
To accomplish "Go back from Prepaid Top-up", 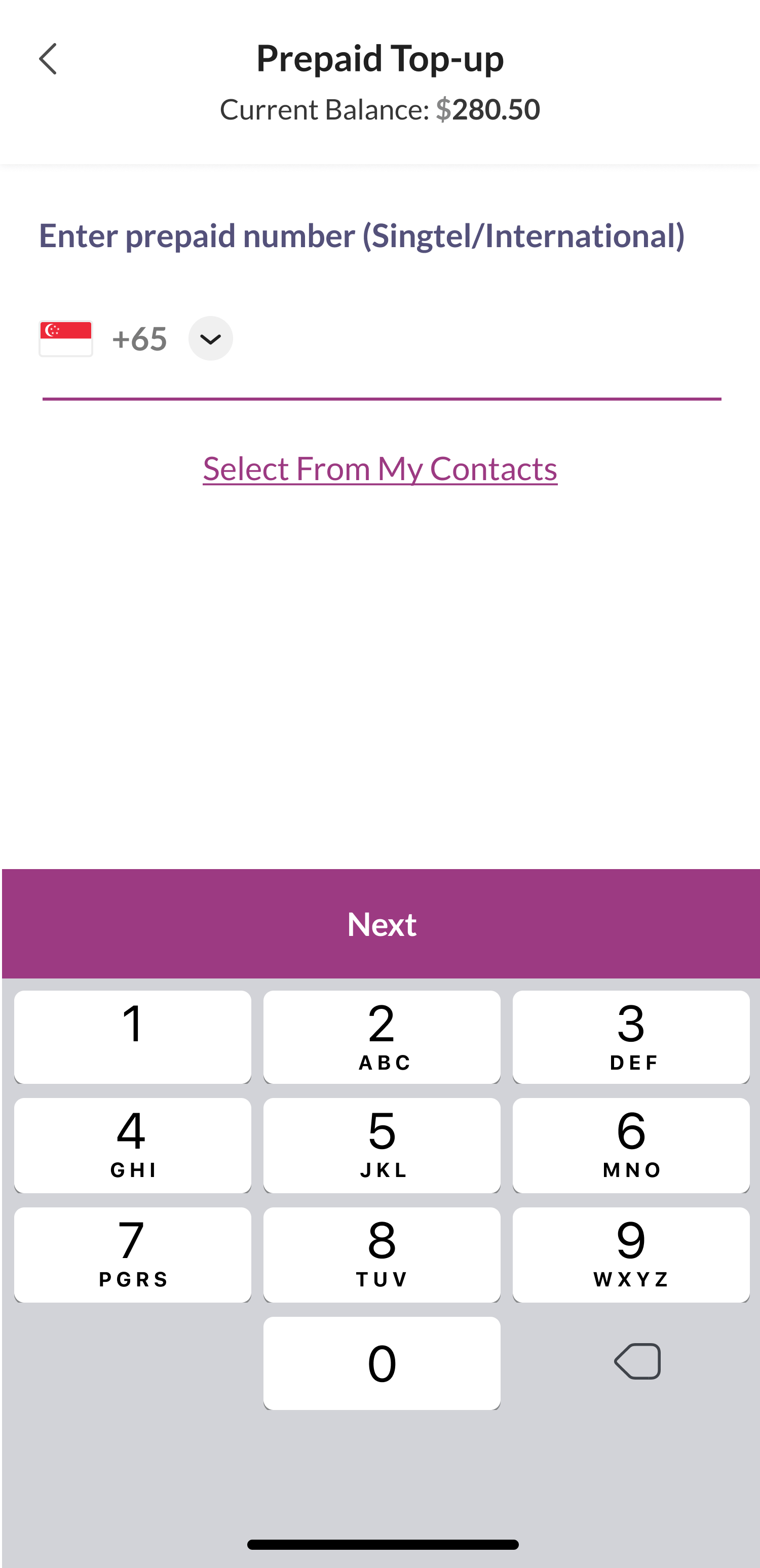I will click(48, 59).
